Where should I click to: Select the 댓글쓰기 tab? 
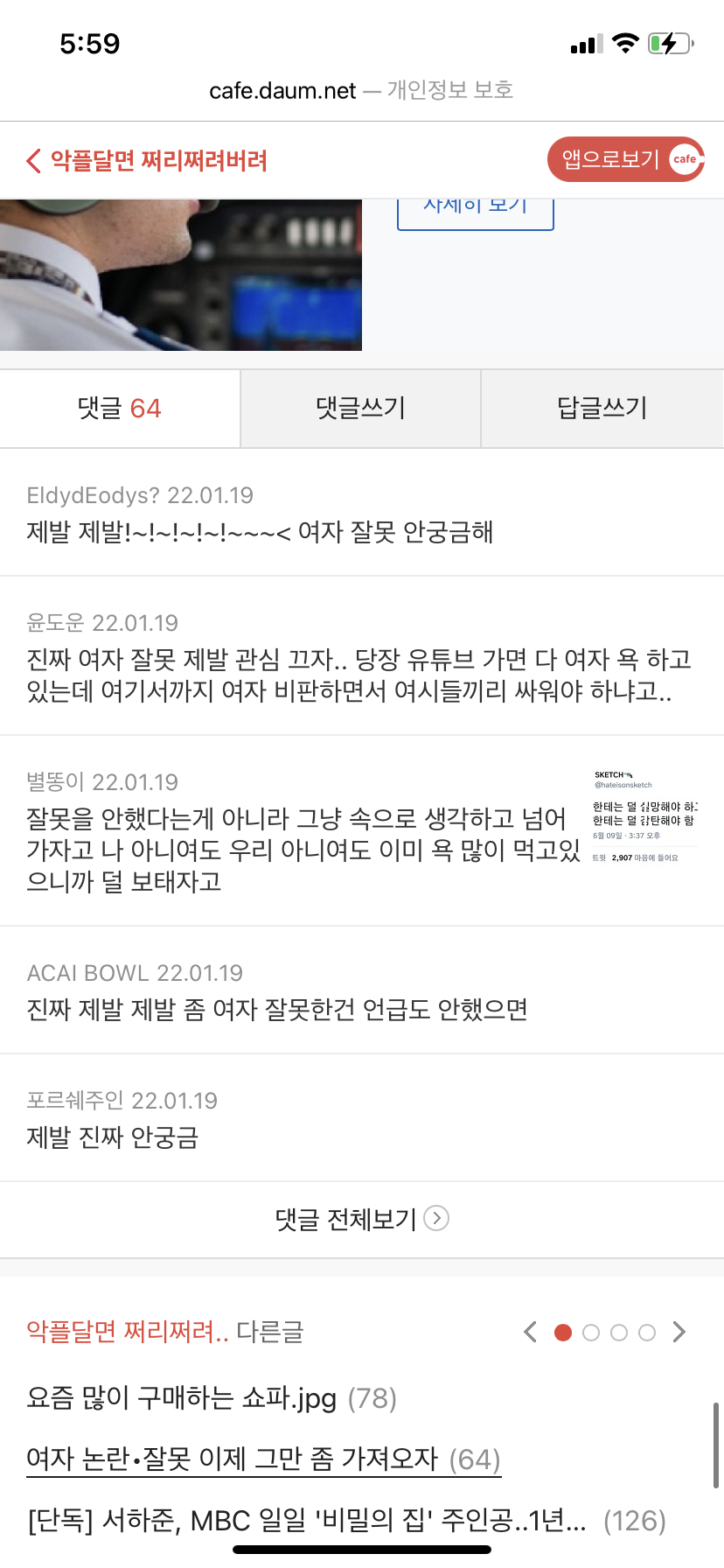[x=360, y=409]
